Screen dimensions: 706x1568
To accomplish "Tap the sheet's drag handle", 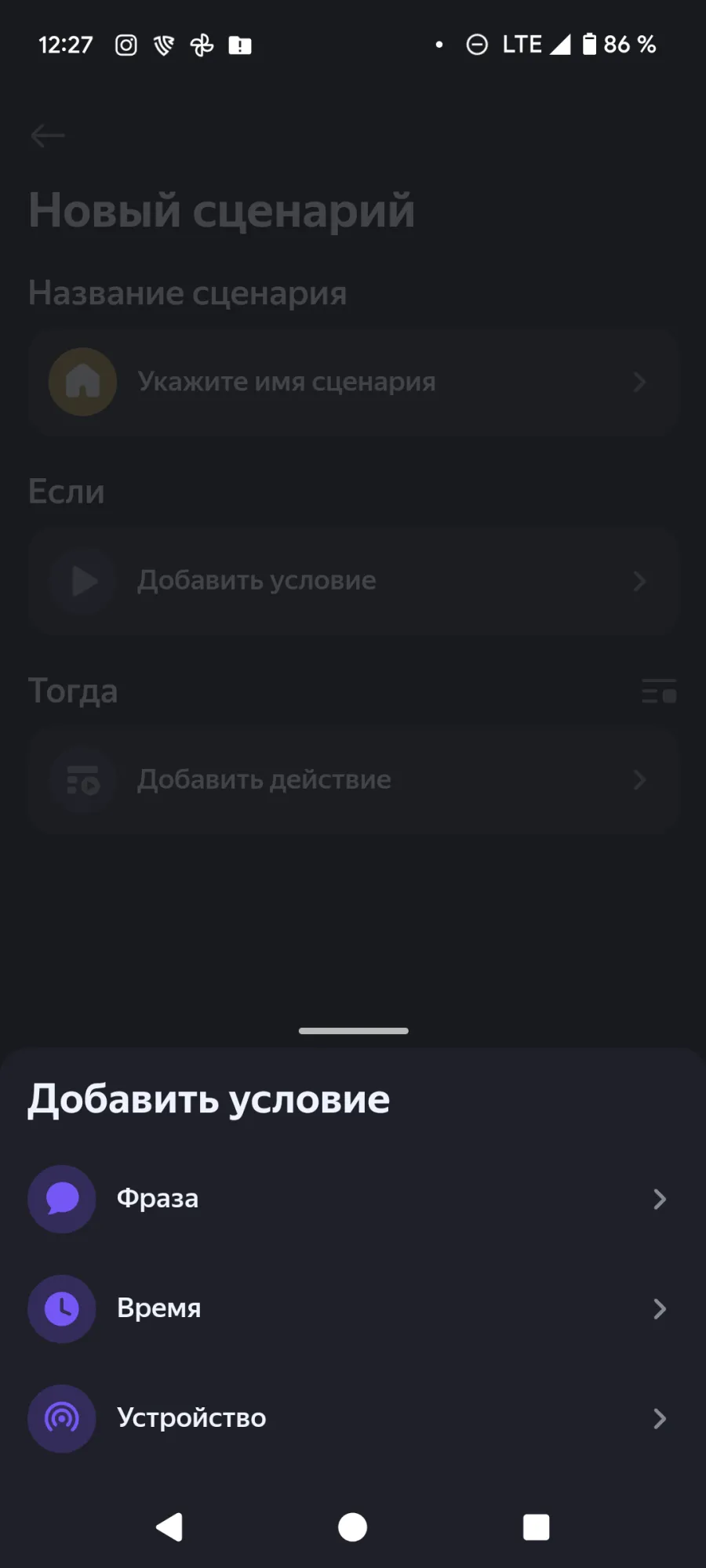I will tap(353, 1031).
